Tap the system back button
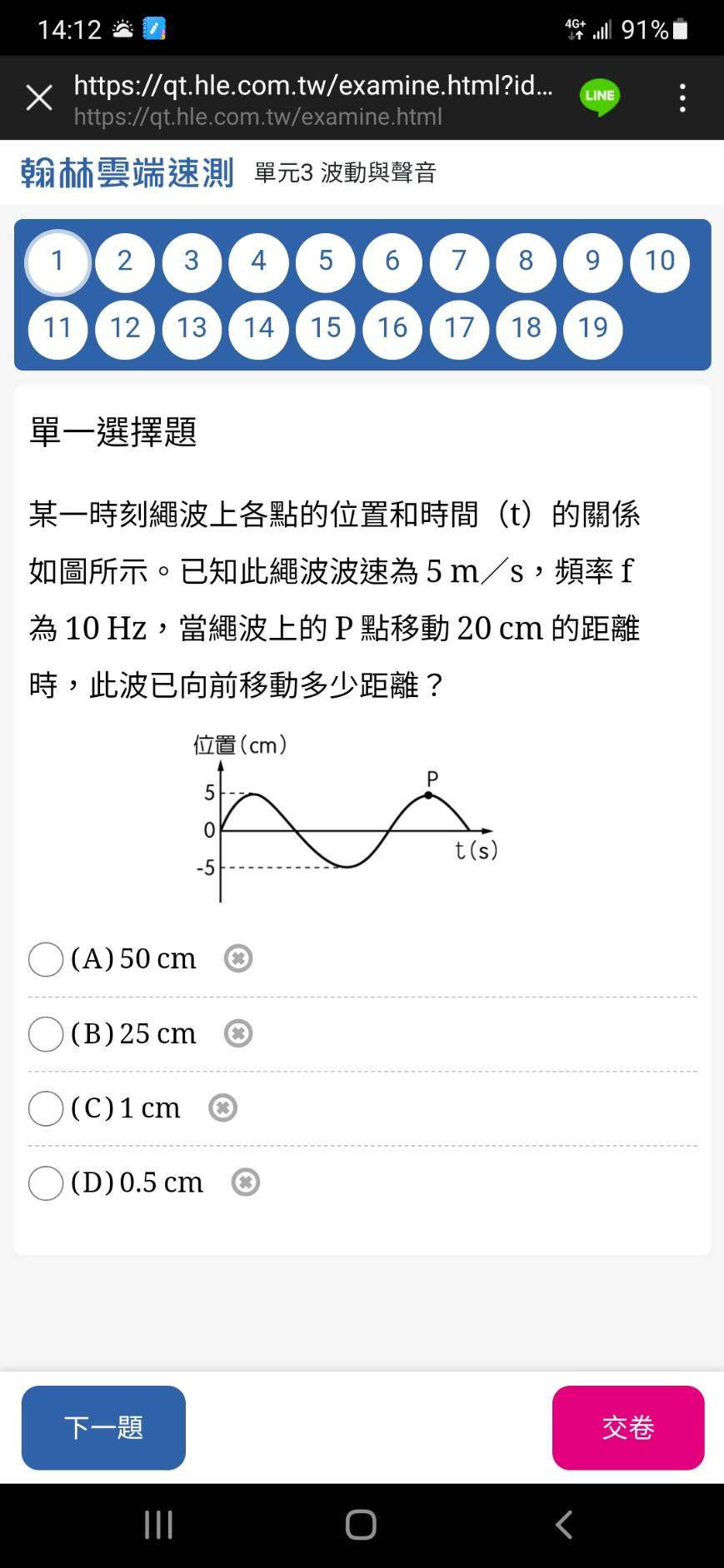Viewport: 724px width, 1568px height. coord(564,1525)
